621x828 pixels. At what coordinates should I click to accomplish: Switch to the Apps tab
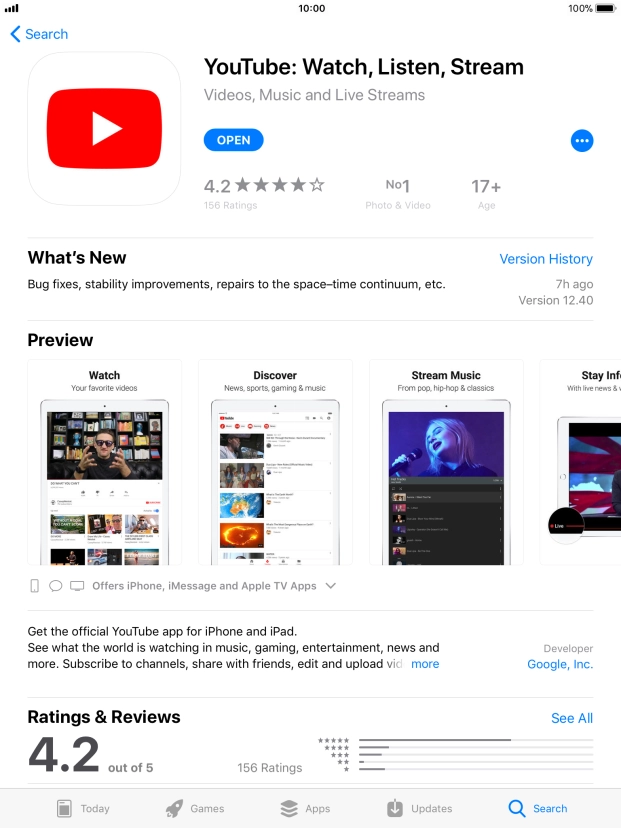(305, 808)
